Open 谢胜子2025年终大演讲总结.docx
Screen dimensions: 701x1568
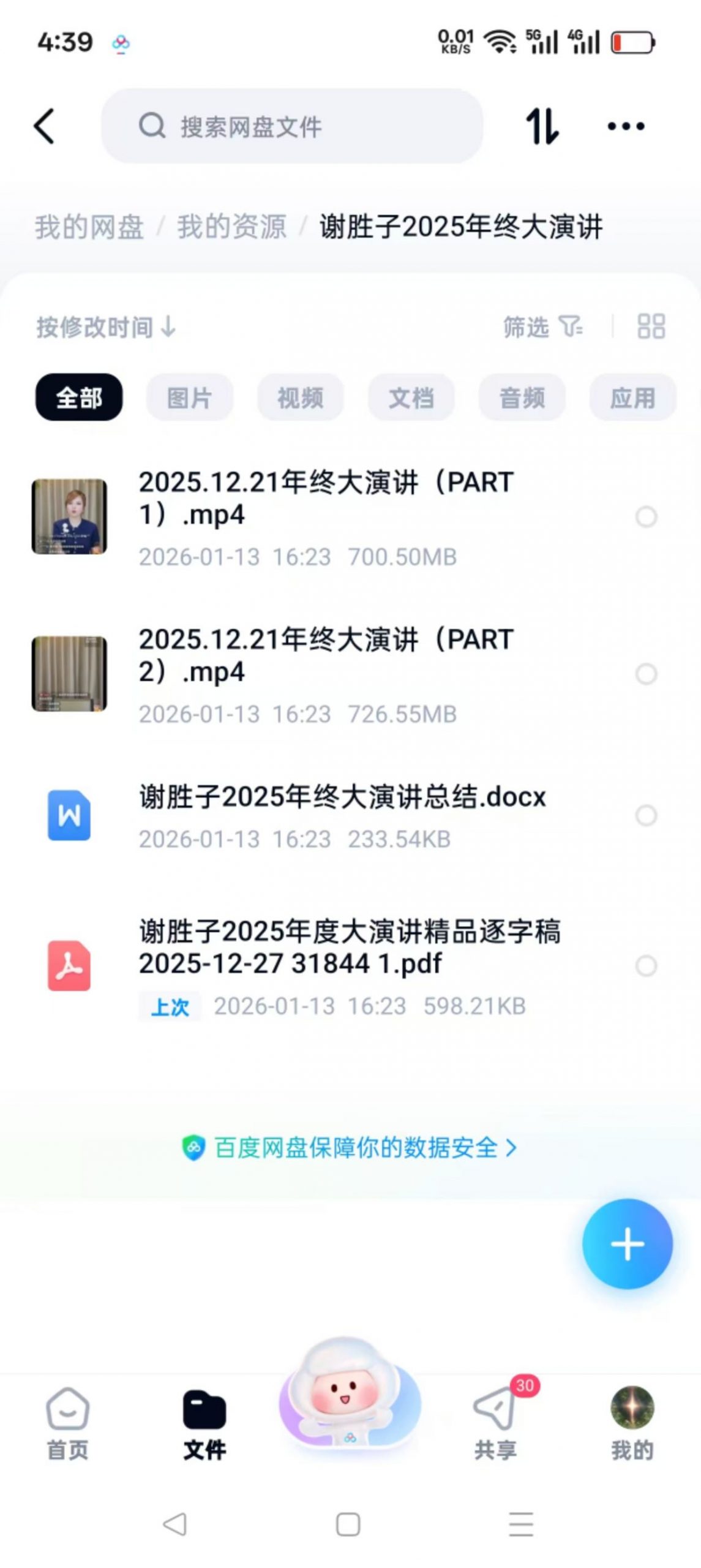point(342,798)
